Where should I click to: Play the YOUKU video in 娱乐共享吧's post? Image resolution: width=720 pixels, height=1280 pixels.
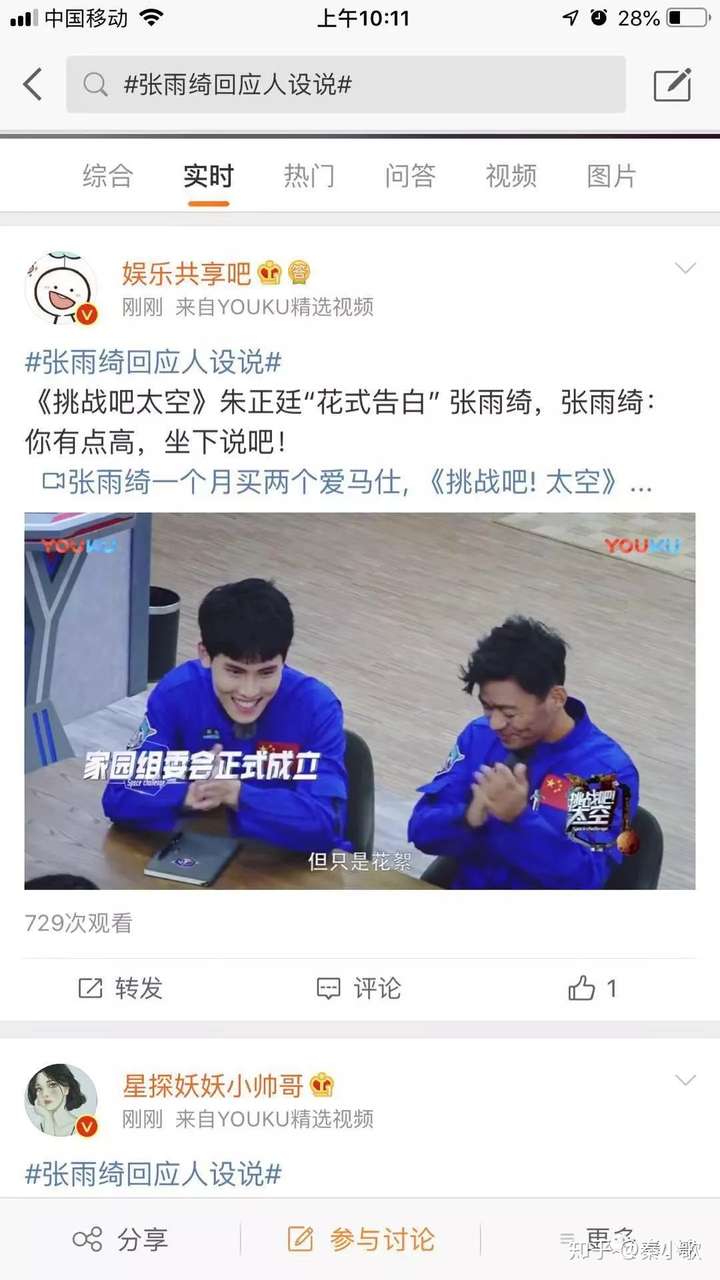pos(360,701)
